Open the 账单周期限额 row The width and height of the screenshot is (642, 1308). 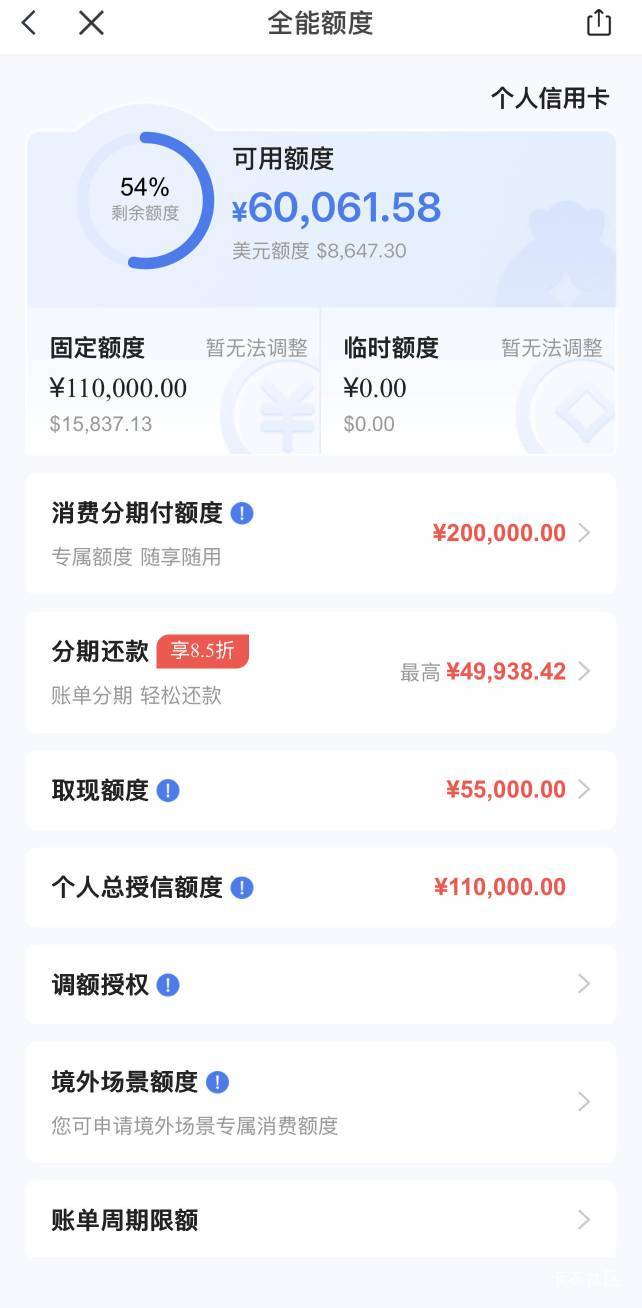pyautogui.click(x=320, y=1219)
